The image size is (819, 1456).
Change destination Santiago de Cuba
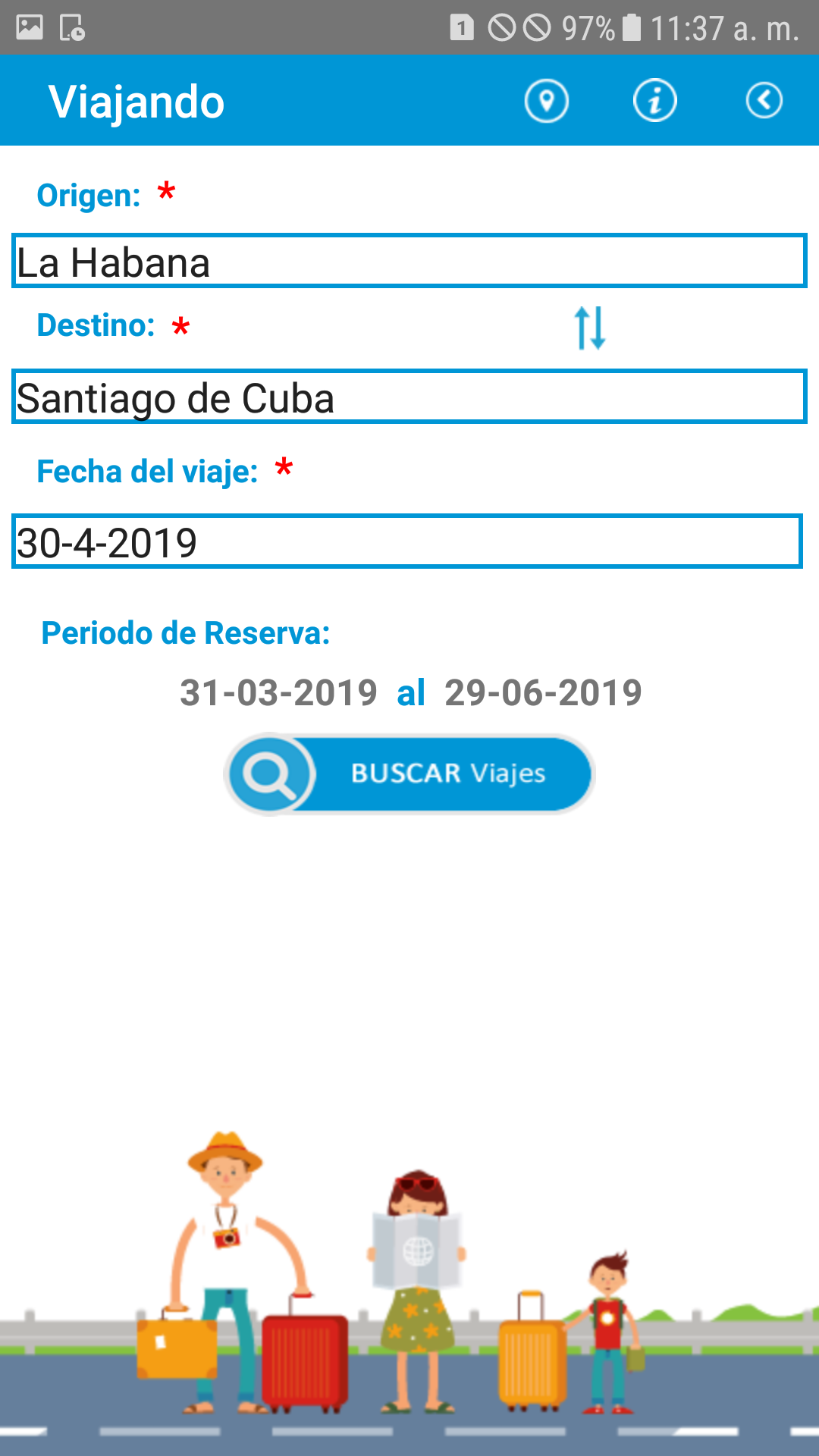click(409, 397)
